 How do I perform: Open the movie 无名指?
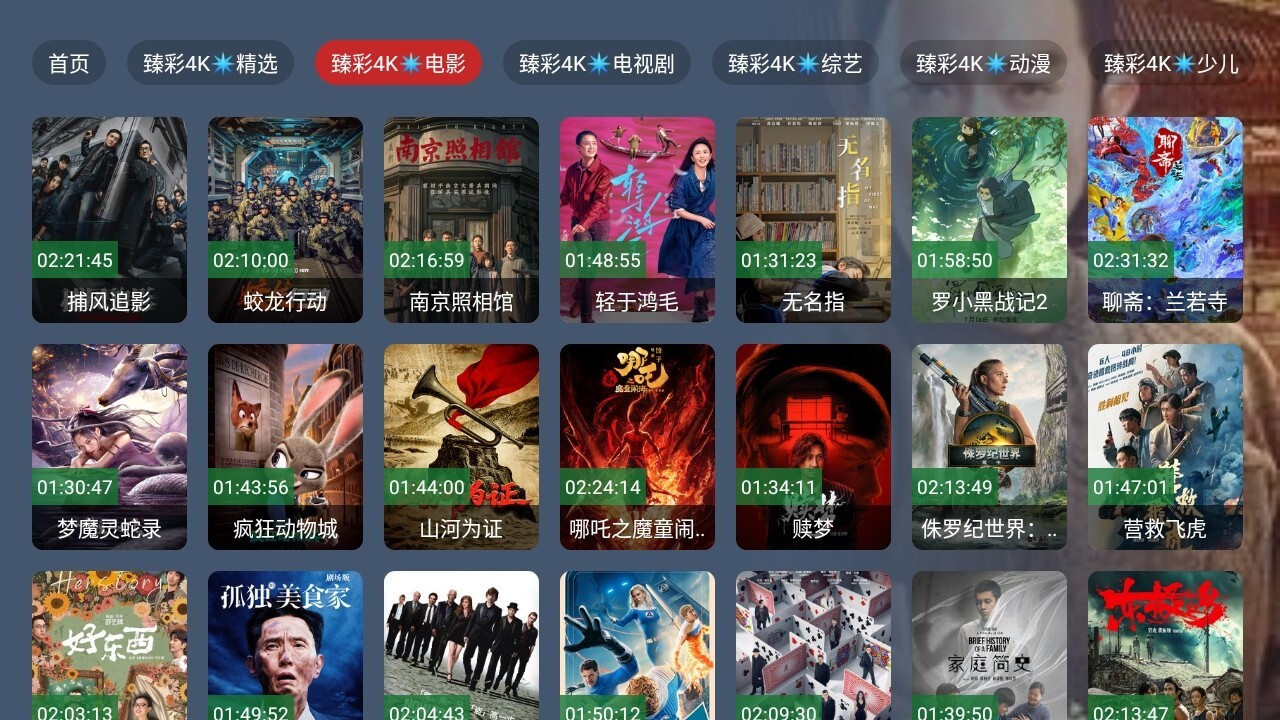[813, 220]
